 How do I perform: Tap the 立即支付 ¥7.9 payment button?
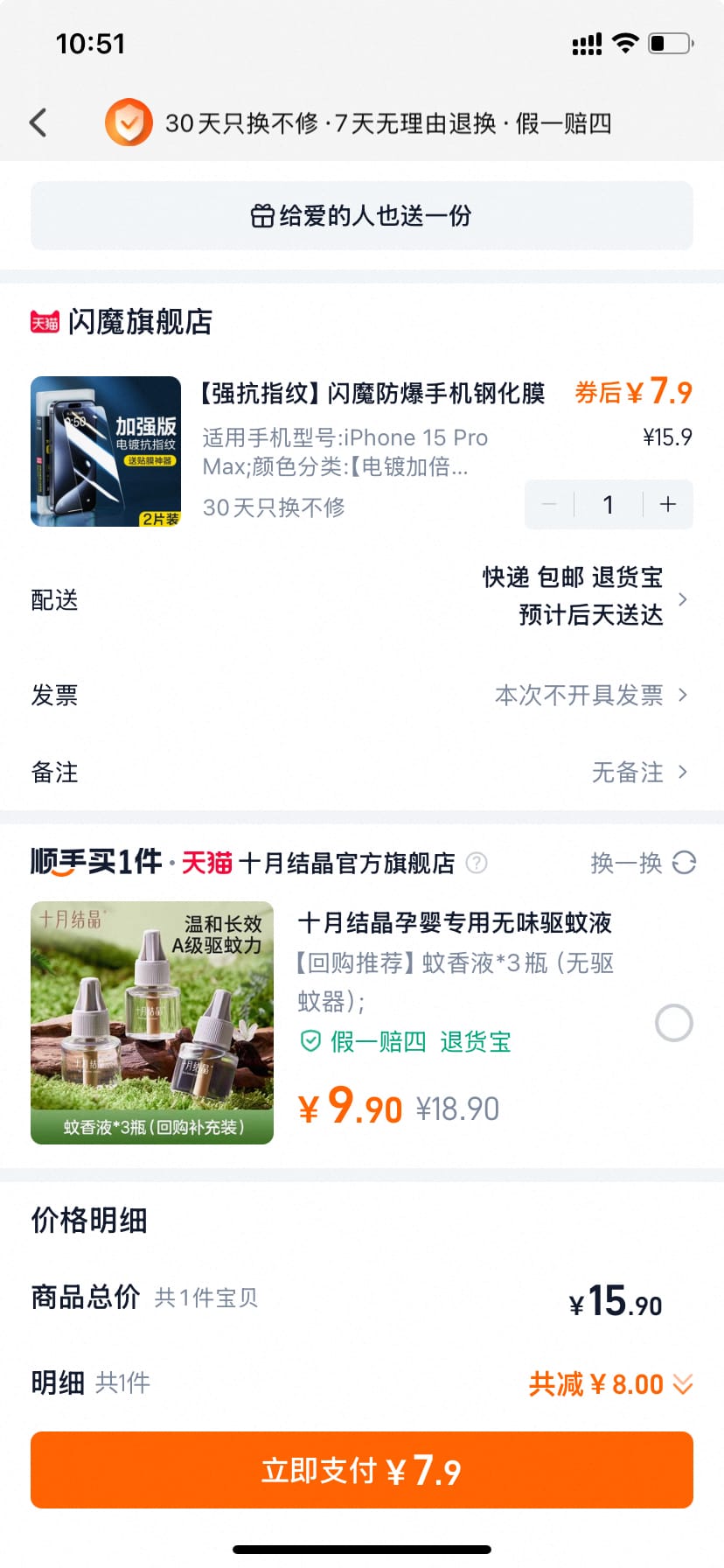point(362,1471)
